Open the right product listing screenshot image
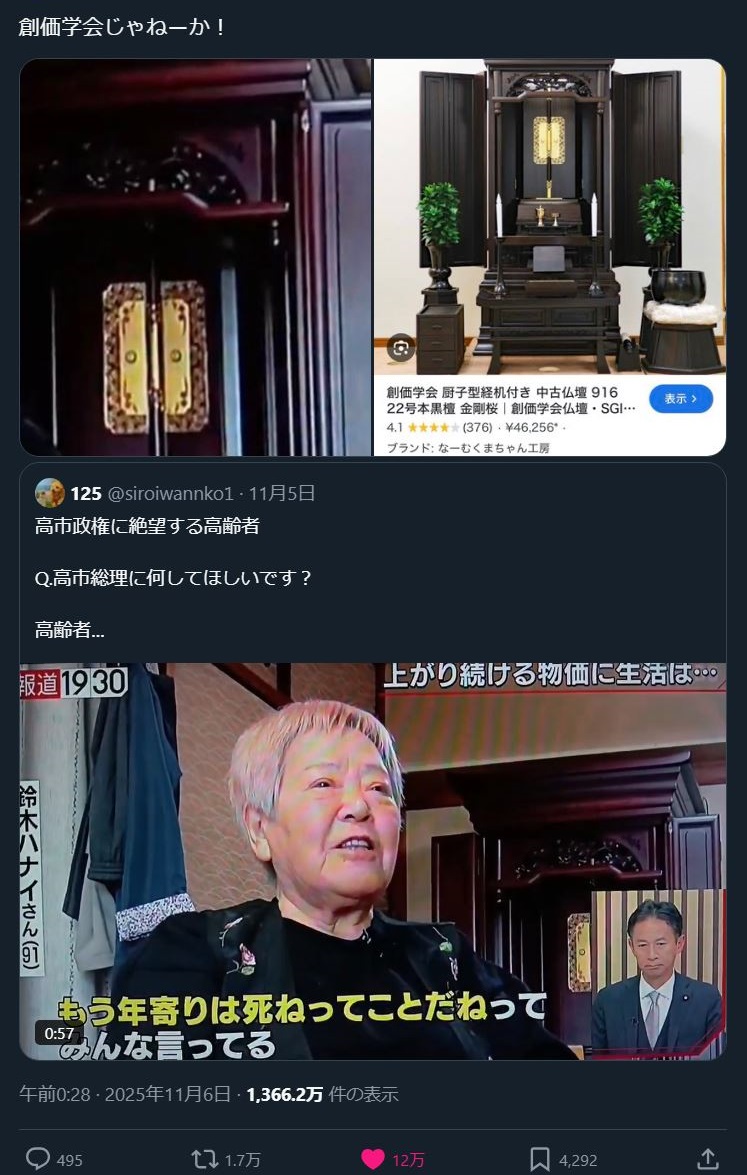Image resolution: width=747 pixels, height=1175 pixels. point(550,257)
